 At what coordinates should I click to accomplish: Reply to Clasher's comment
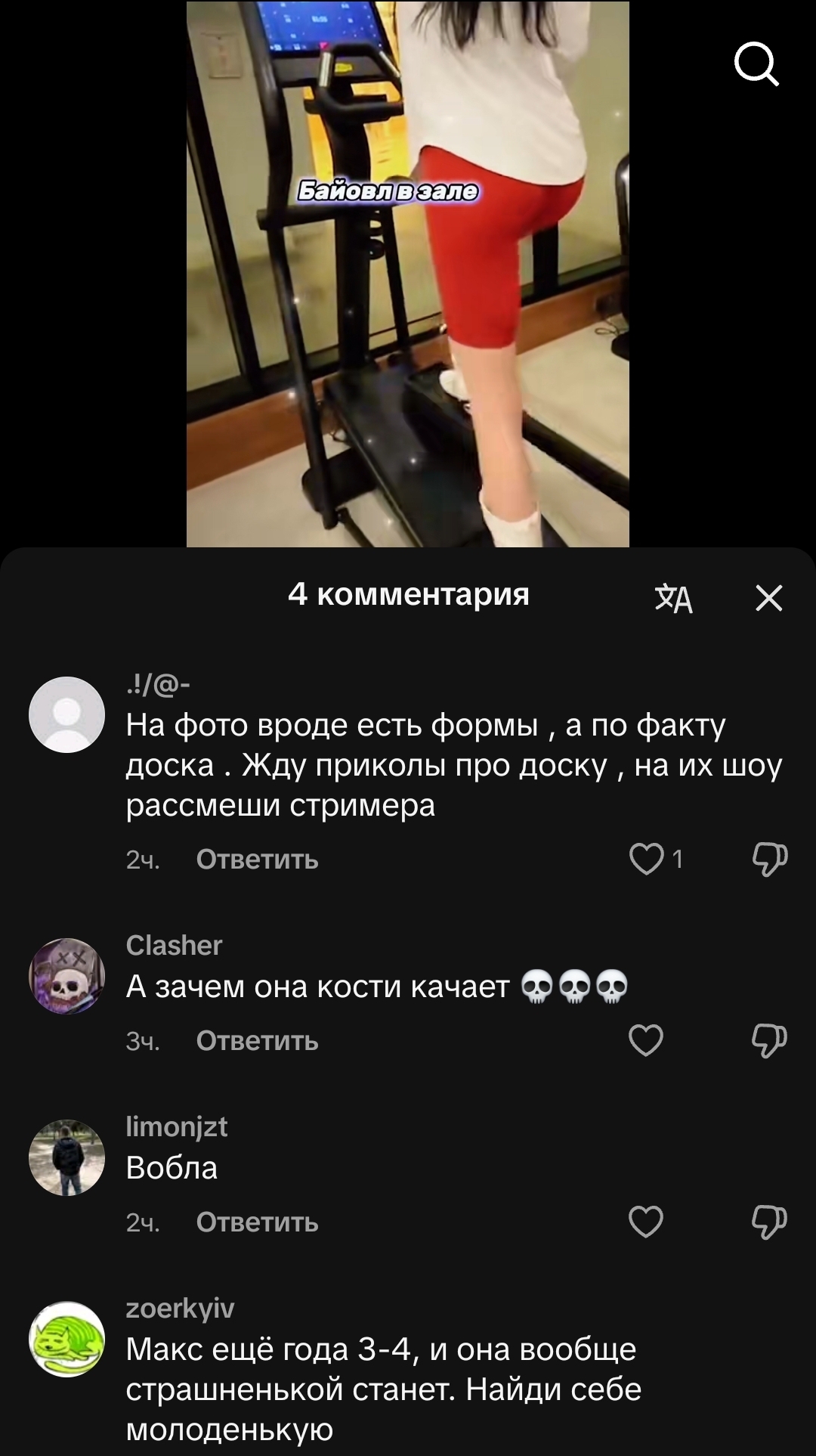tap(257, 1041)
